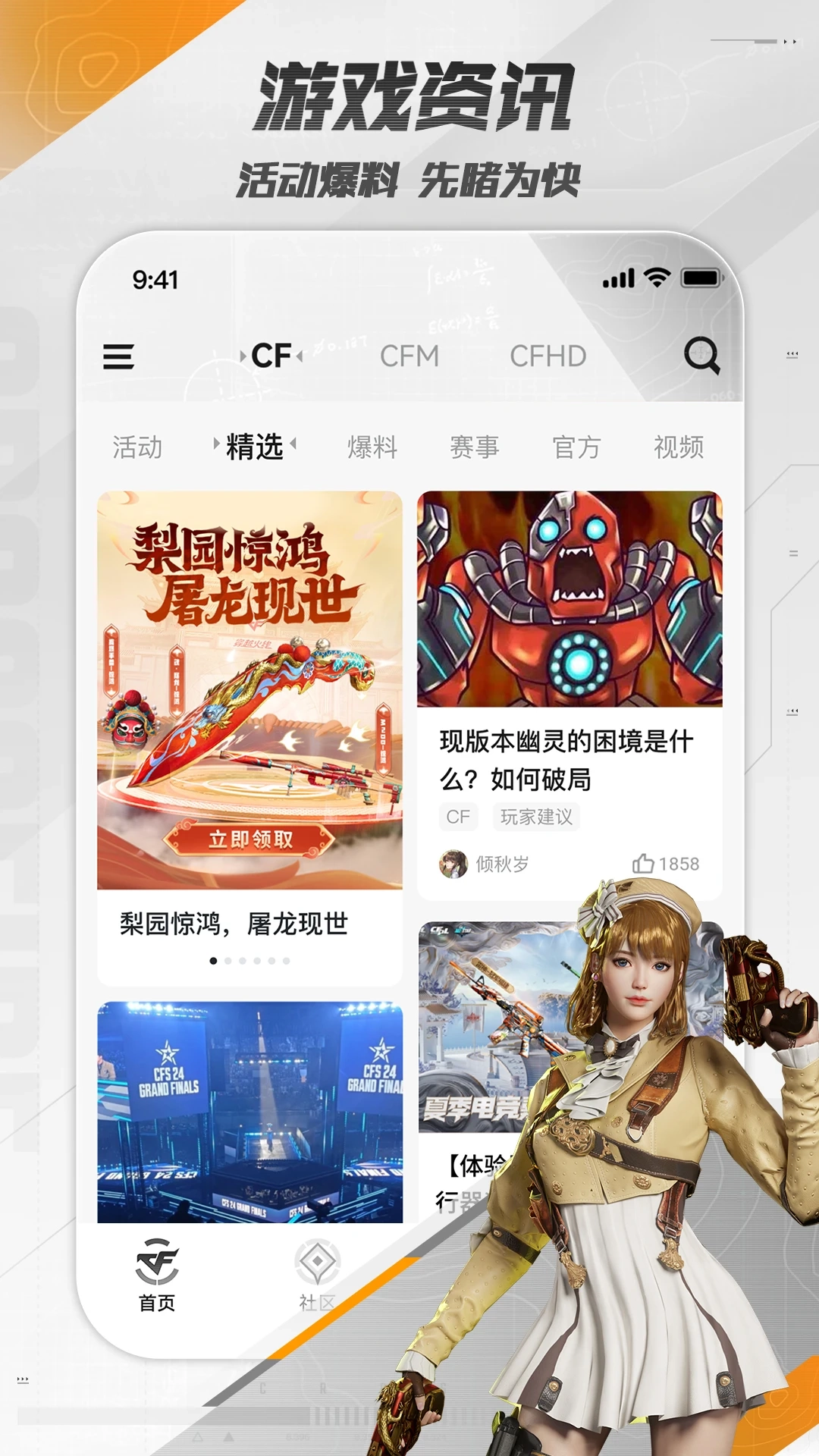Select the 视频 category tab
Image resolution: width=819 pixels, height=1456 pixels.
(680, 448)
